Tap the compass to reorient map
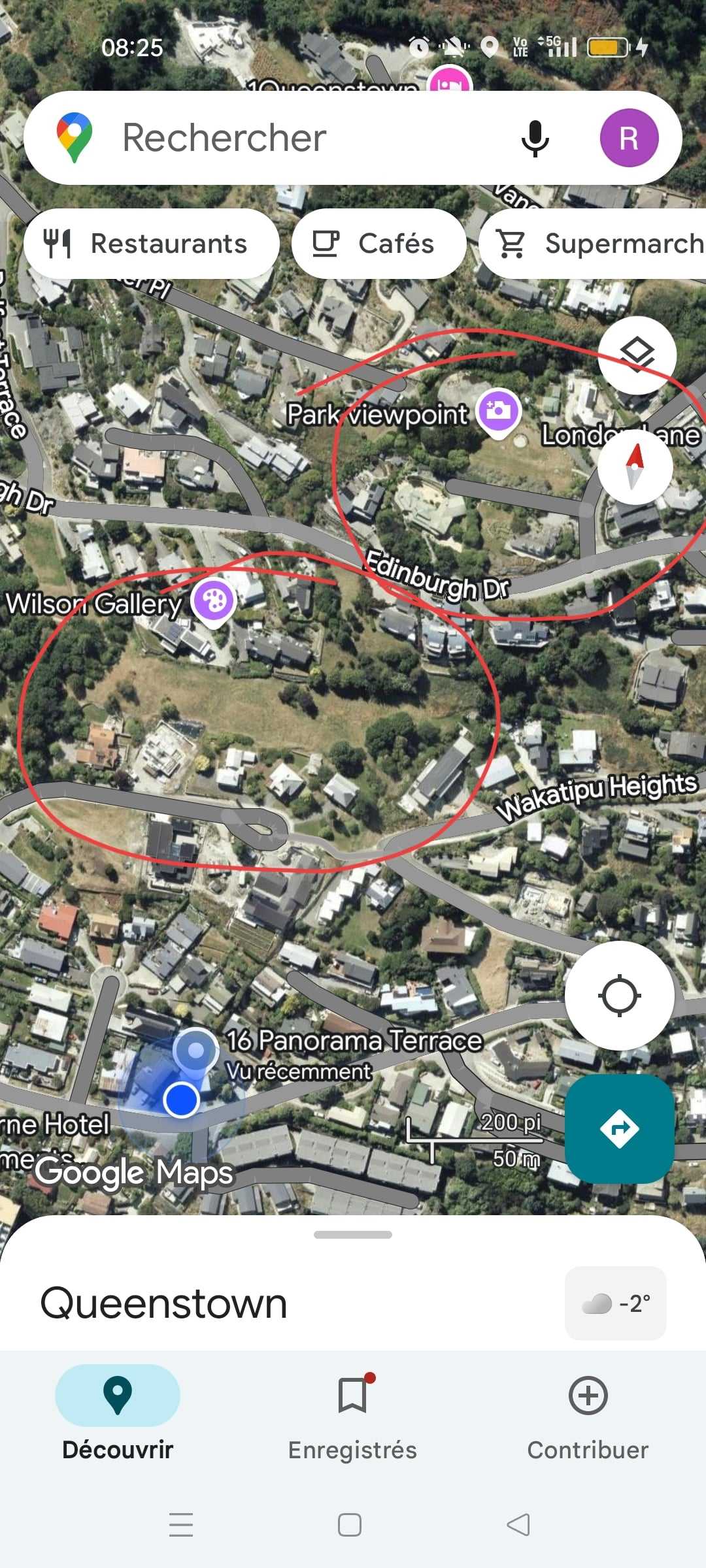Screen dimensions: 706x1568 tap(635, 466)
